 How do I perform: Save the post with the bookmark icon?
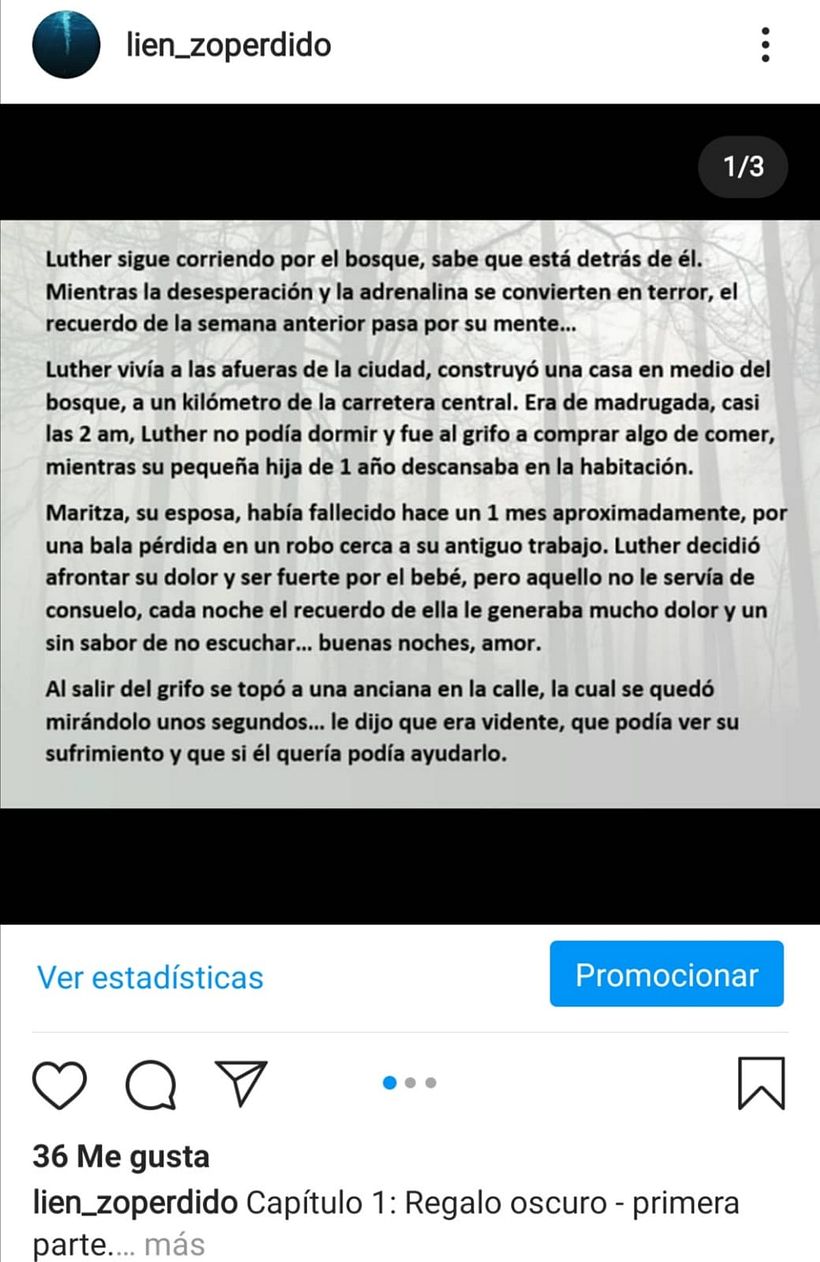[x=761, y=1084]
